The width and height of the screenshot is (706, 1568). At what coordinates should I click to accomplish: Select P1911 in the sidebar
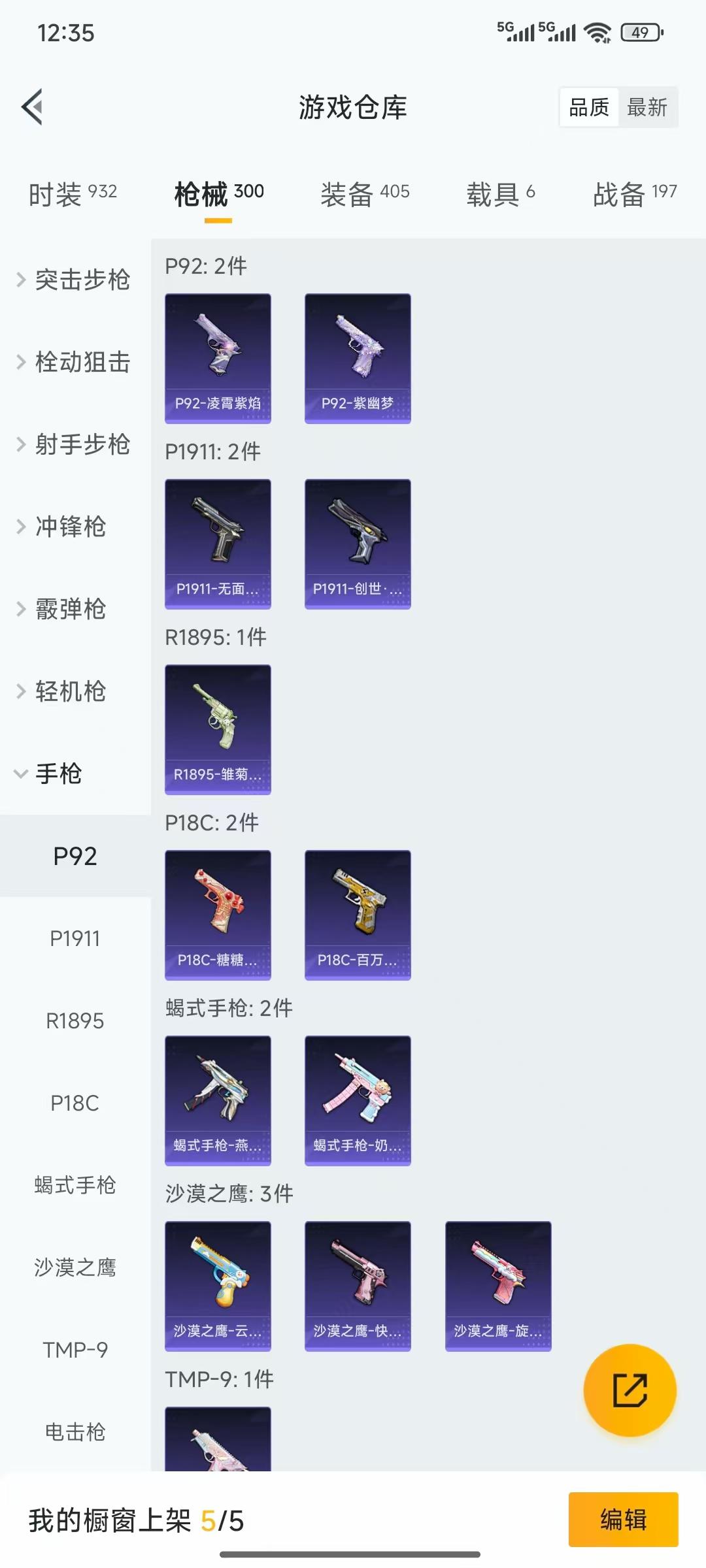point(74,939)
